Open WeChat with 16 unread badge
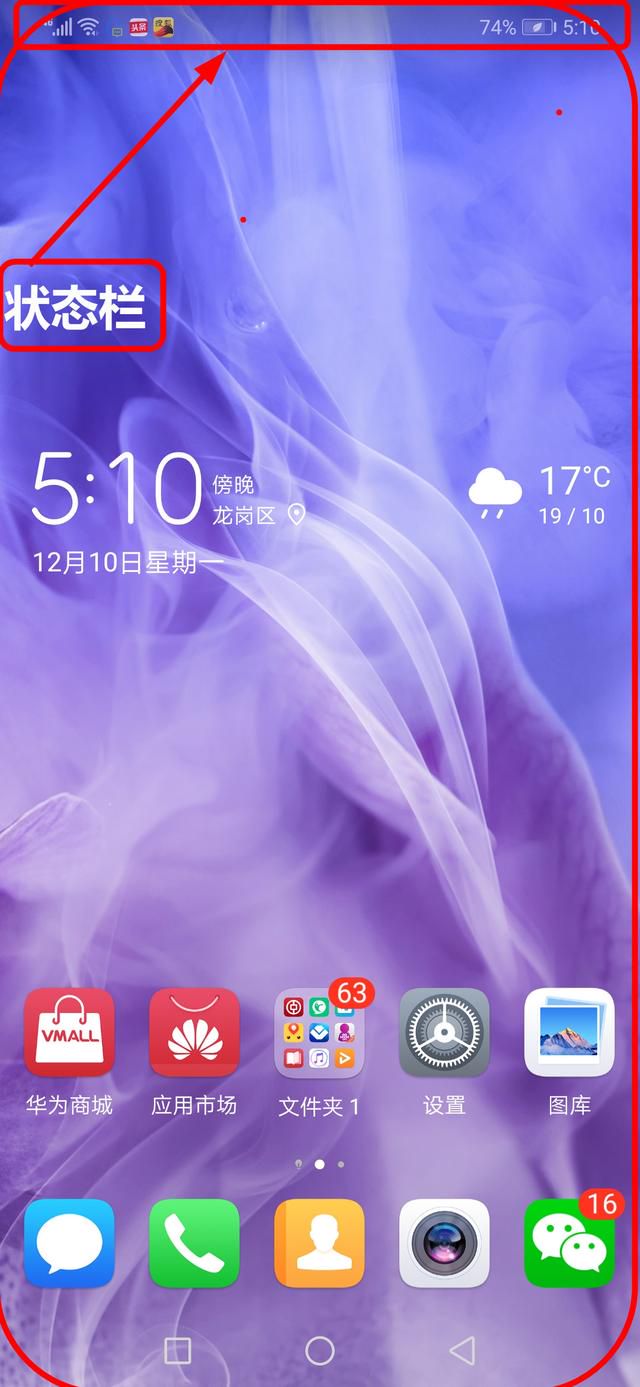 click(569, 1244)
